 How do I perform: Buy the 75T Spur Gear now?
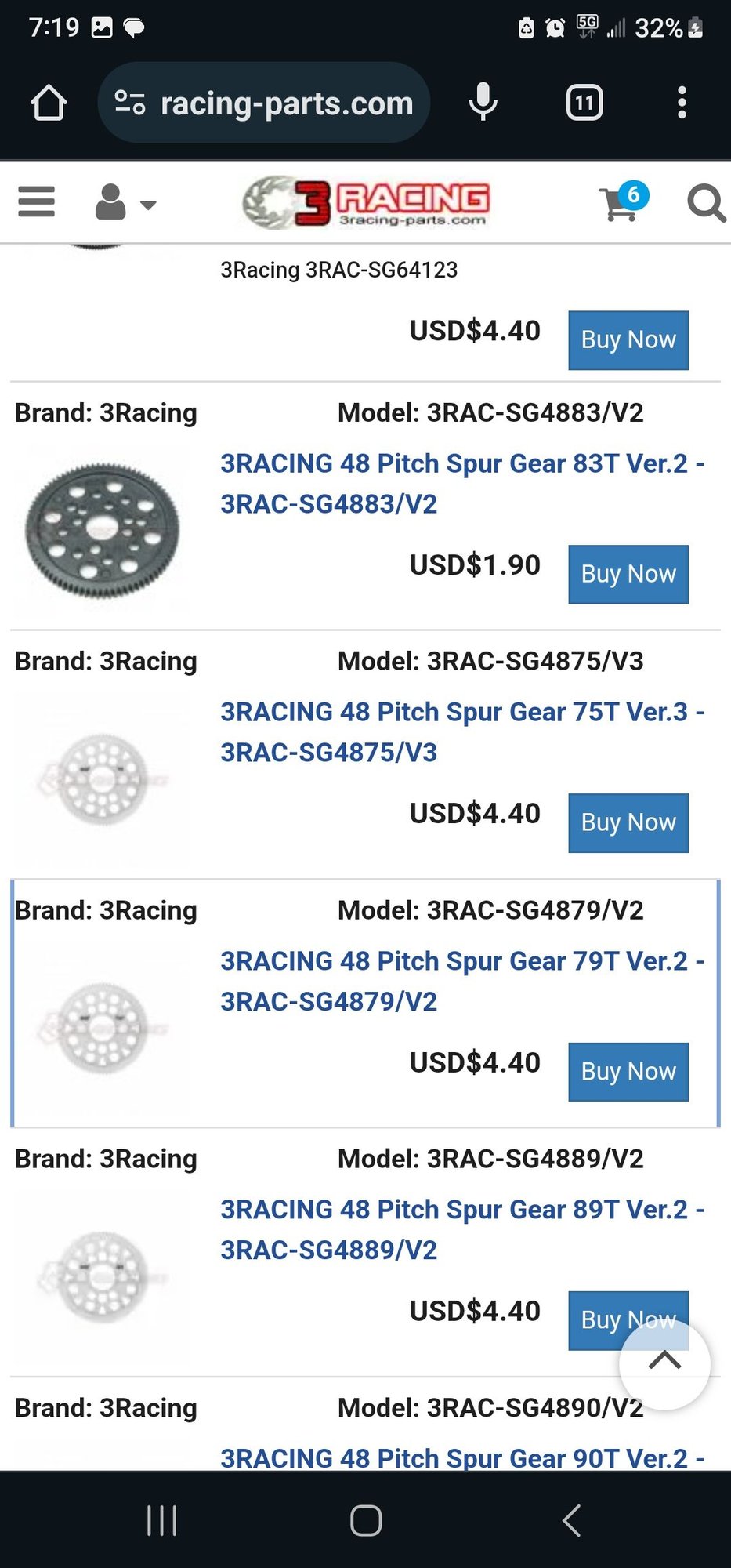628,822
